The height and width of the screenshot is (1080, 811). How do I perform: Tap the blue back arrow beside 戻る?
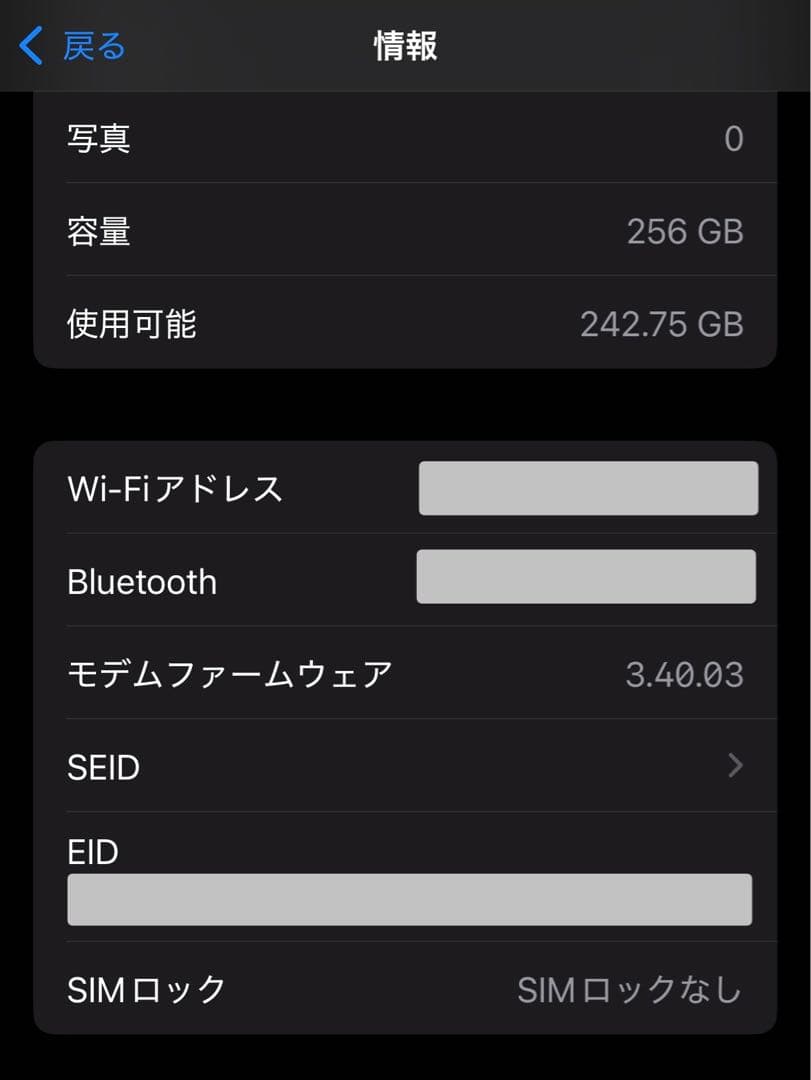(x=31, y=45)
